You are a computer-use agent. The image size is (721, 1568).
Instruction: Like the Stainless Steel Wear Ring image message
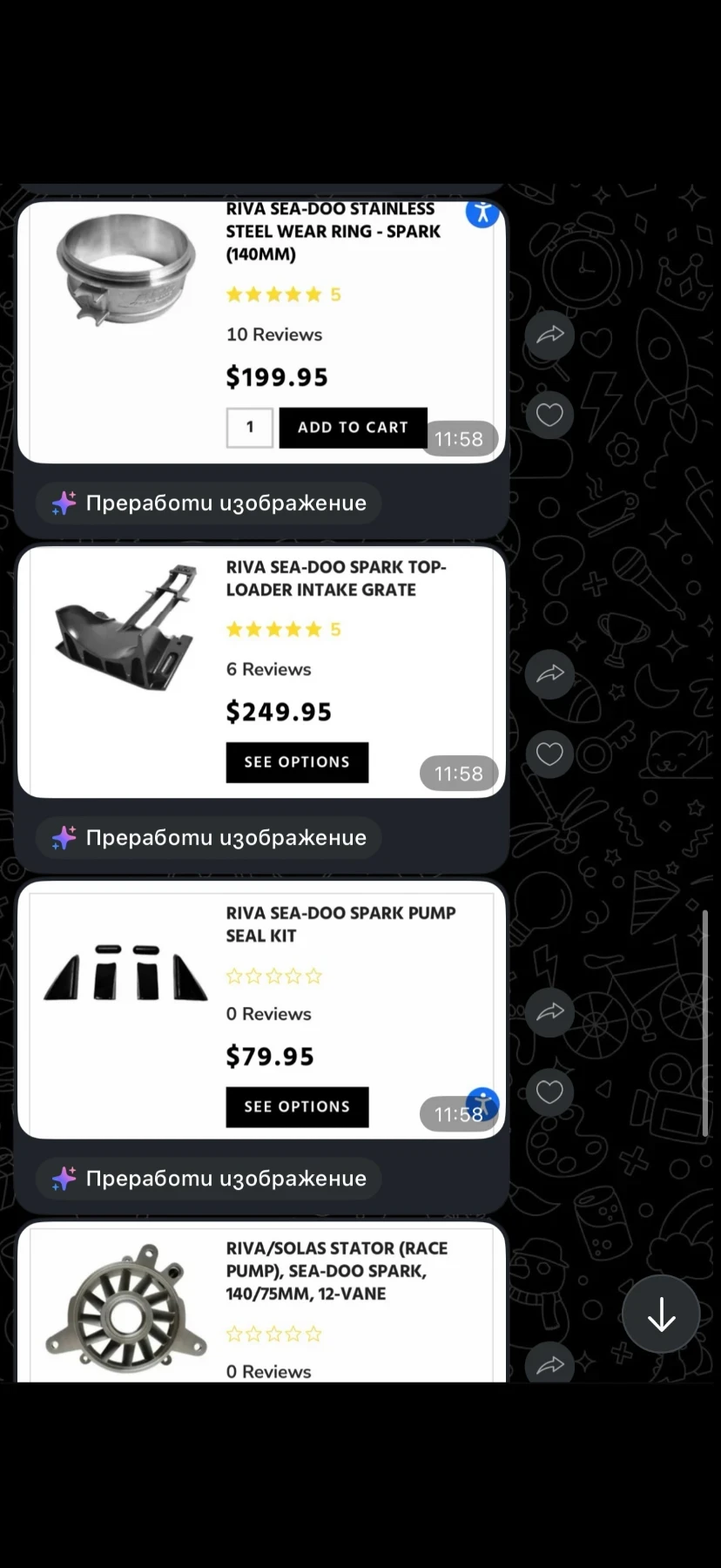(549, 415)
